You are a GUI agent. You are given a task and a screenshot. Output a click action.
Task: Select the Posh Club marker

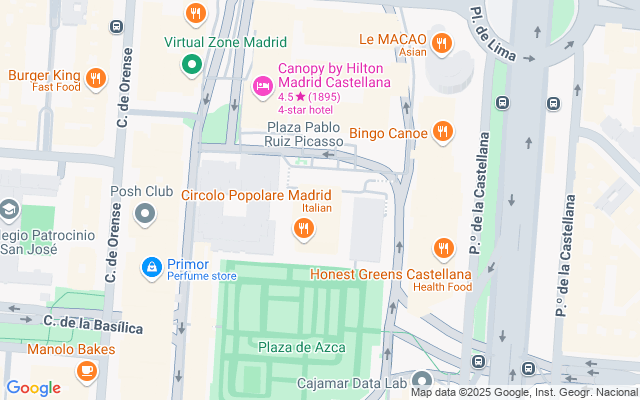pos(147,213)
